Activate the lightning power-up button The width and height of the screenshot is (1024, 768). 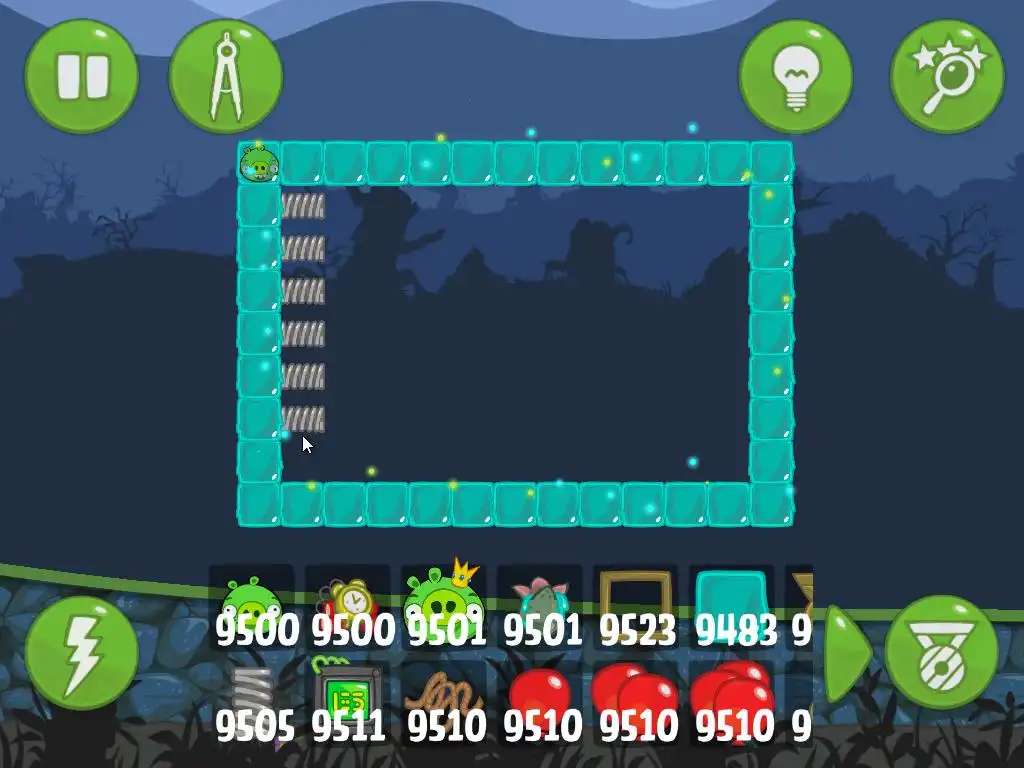point(81,652)
